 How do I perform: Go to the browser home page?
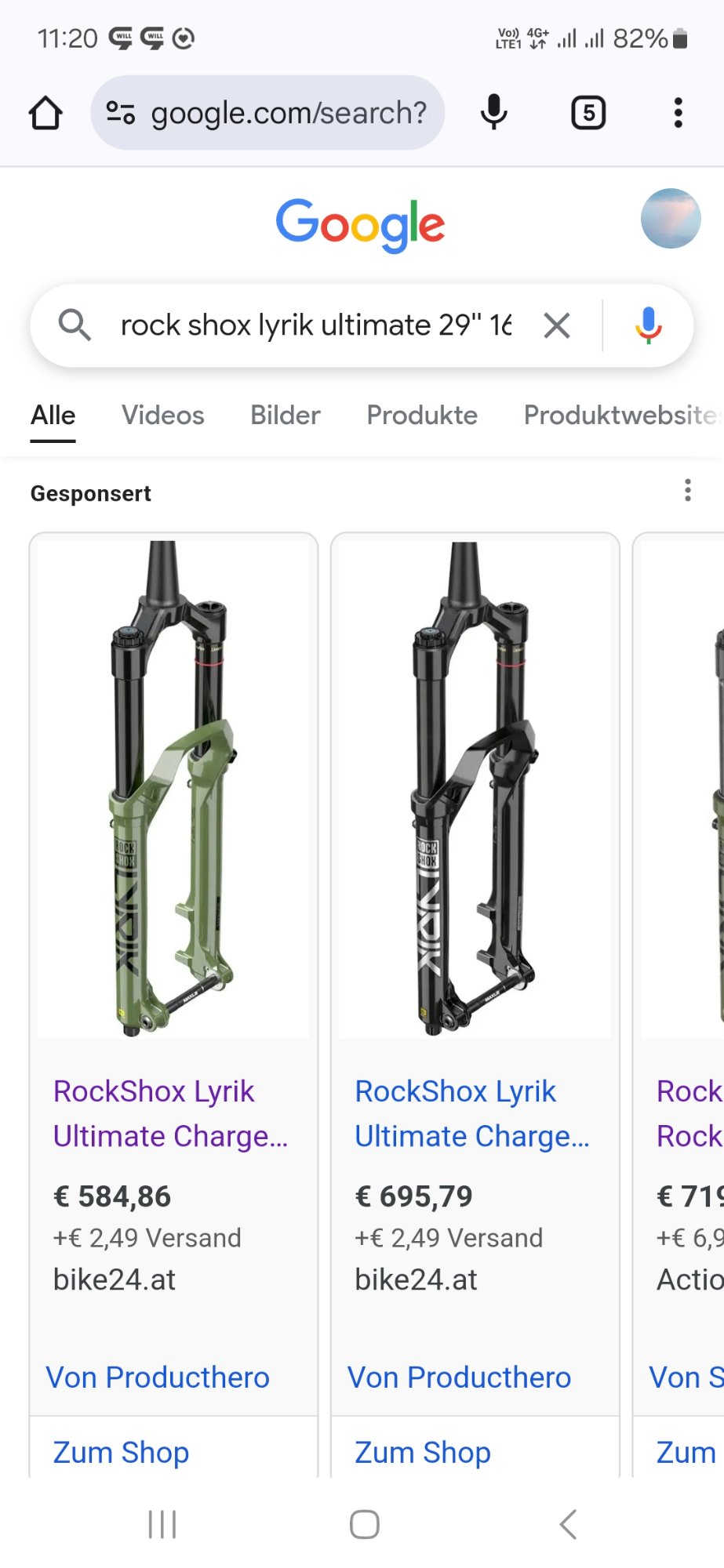tap(45, 113)
